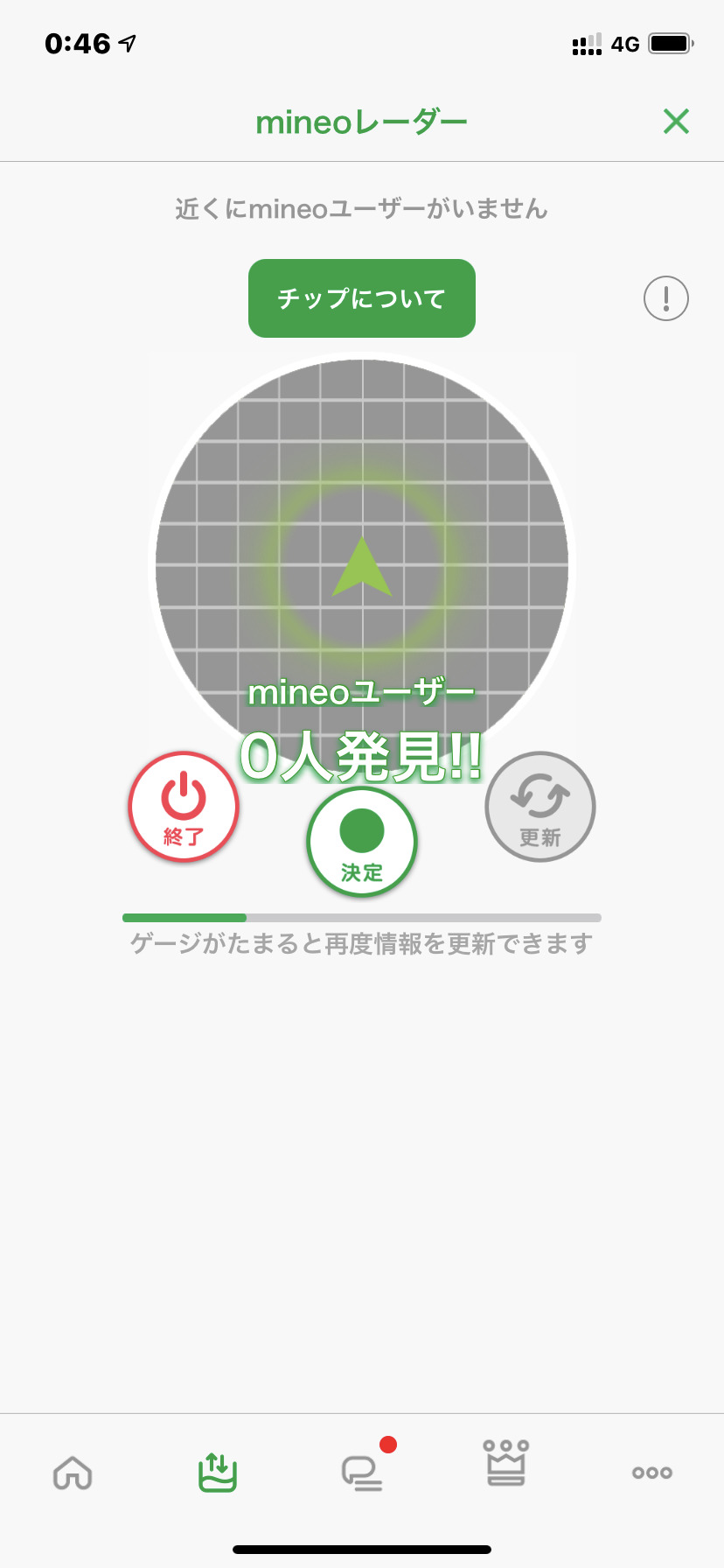The width and height of the screenshot is (724, 1568).
Task: Open the exclamation notice icon
Action: point(666,298)
